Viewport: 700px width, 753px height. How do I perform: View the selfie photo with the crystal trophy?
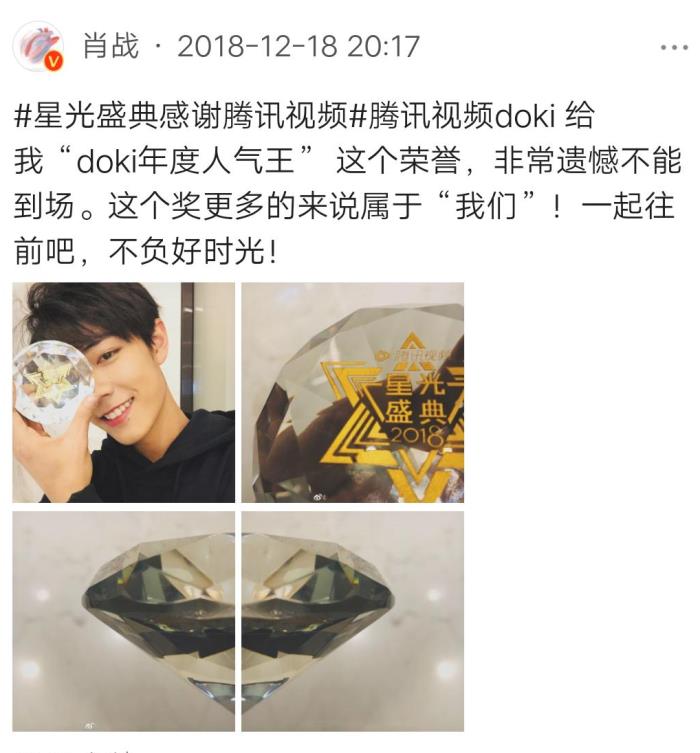tap(123, 392)
